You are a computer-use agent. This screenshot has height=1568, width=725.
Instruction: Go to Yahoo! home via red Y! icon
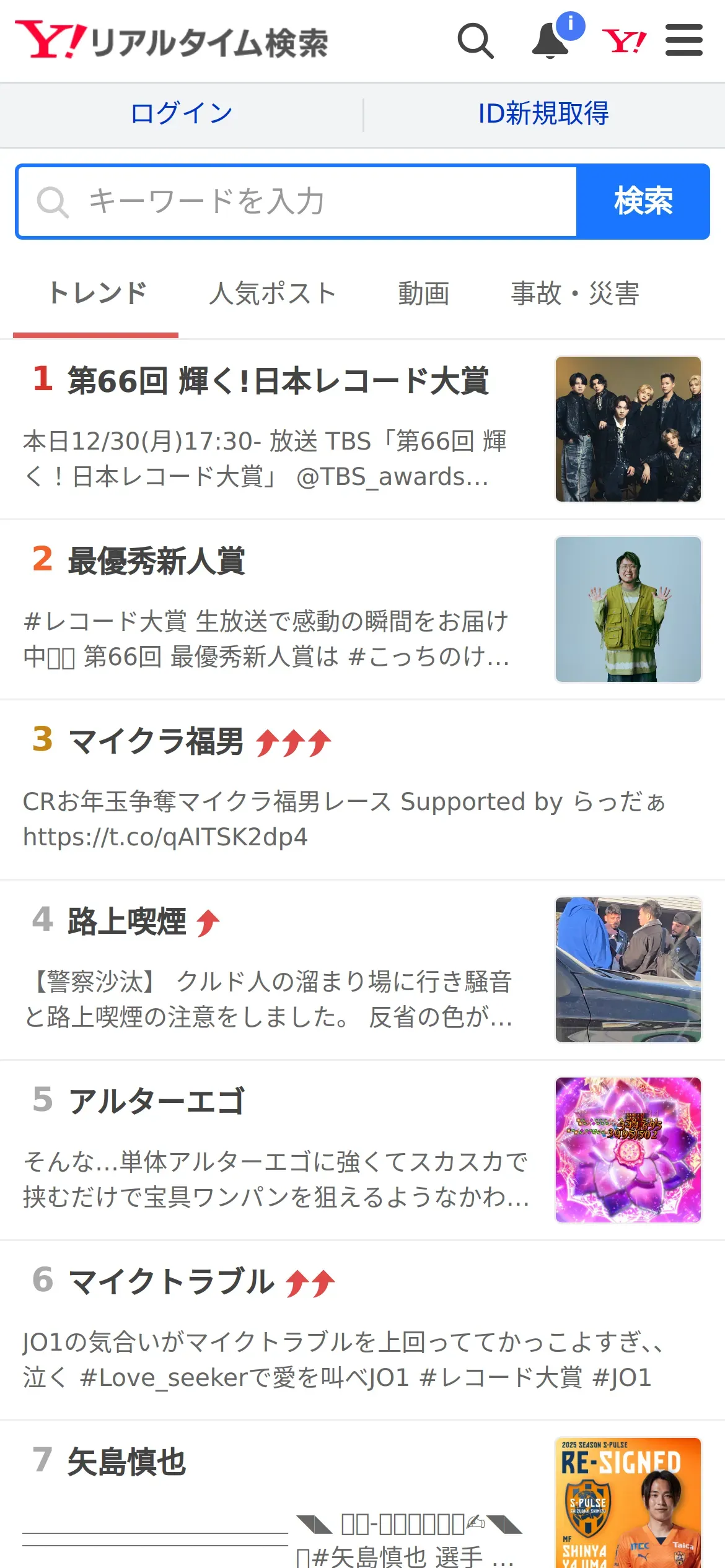(624, 41)
